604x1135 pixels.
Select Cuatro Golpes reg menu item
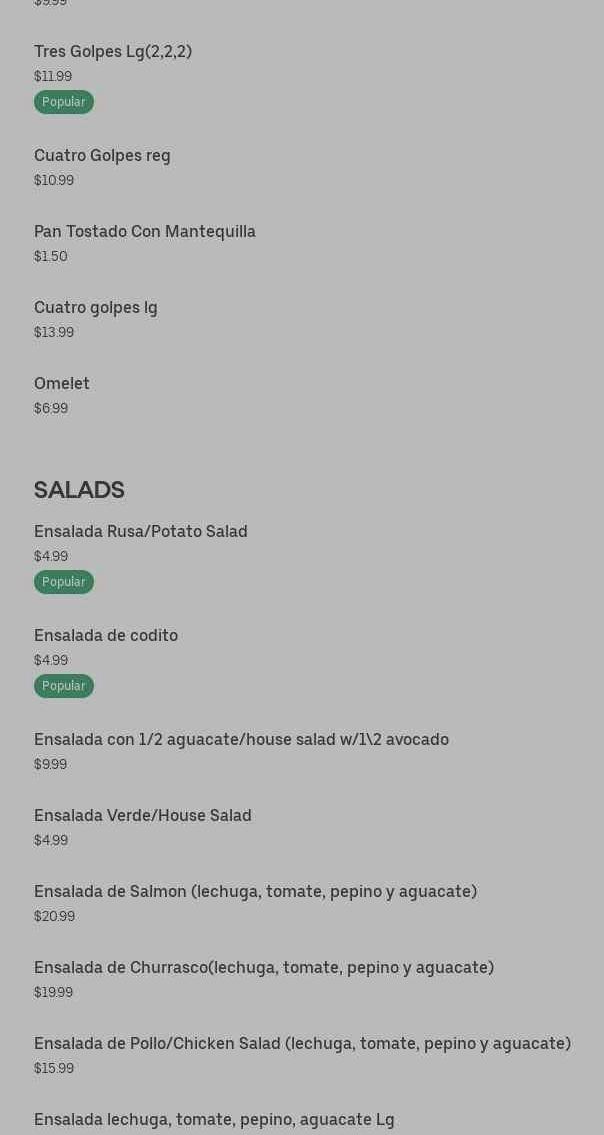click(102, 156)
